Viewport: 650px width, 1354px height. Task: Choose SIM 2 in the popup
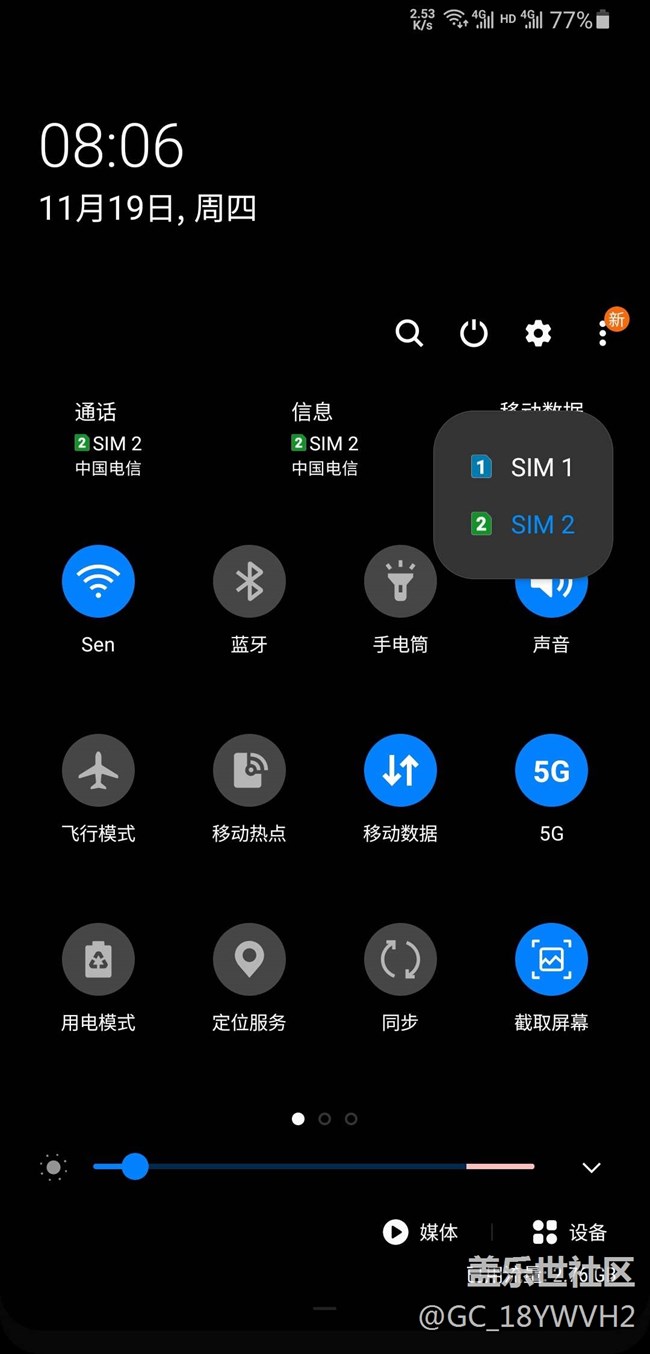[x=523, y=524]
